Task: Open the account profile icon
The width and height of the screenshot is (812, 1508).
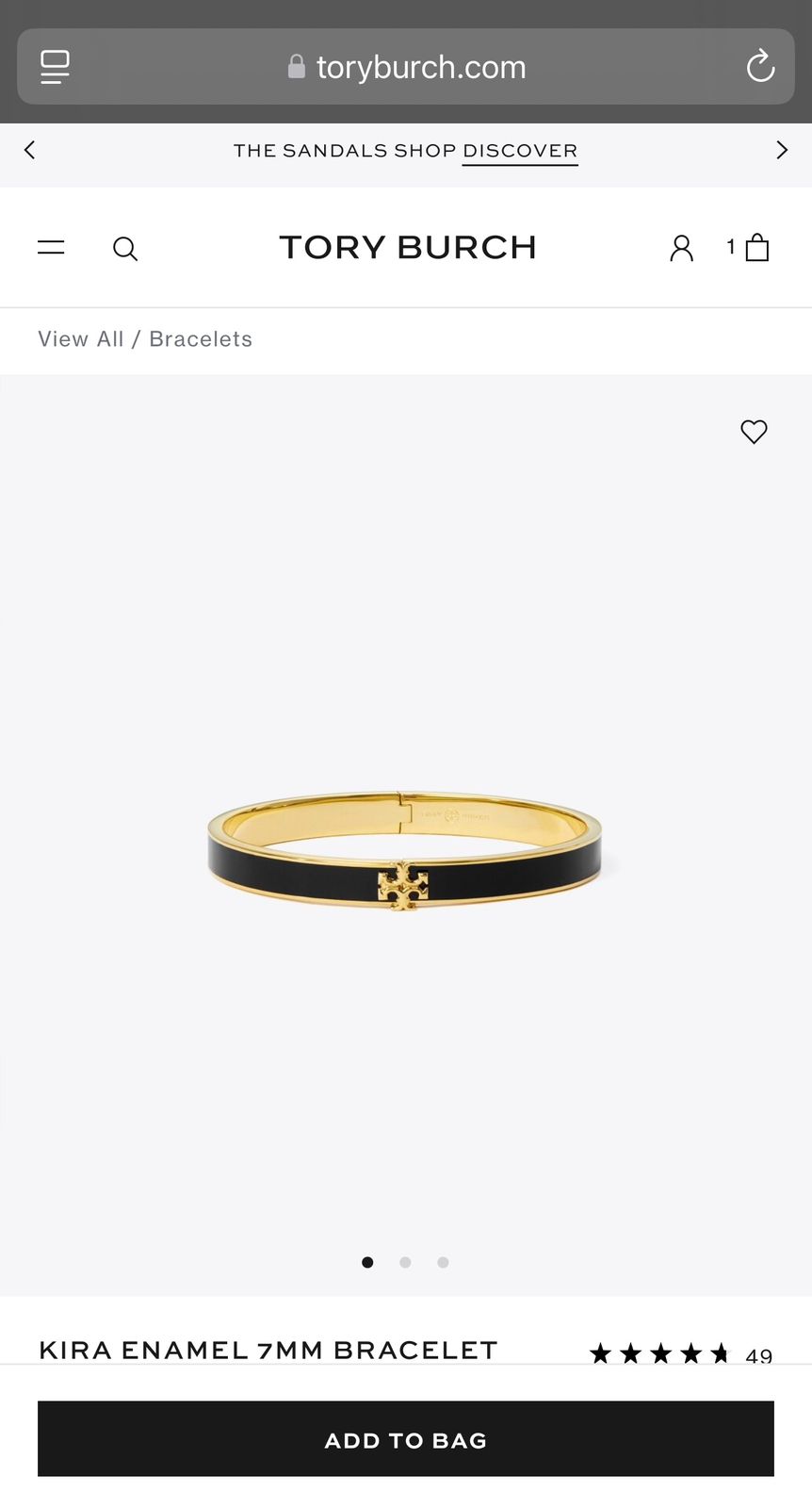Action: [x=681, y=247]
